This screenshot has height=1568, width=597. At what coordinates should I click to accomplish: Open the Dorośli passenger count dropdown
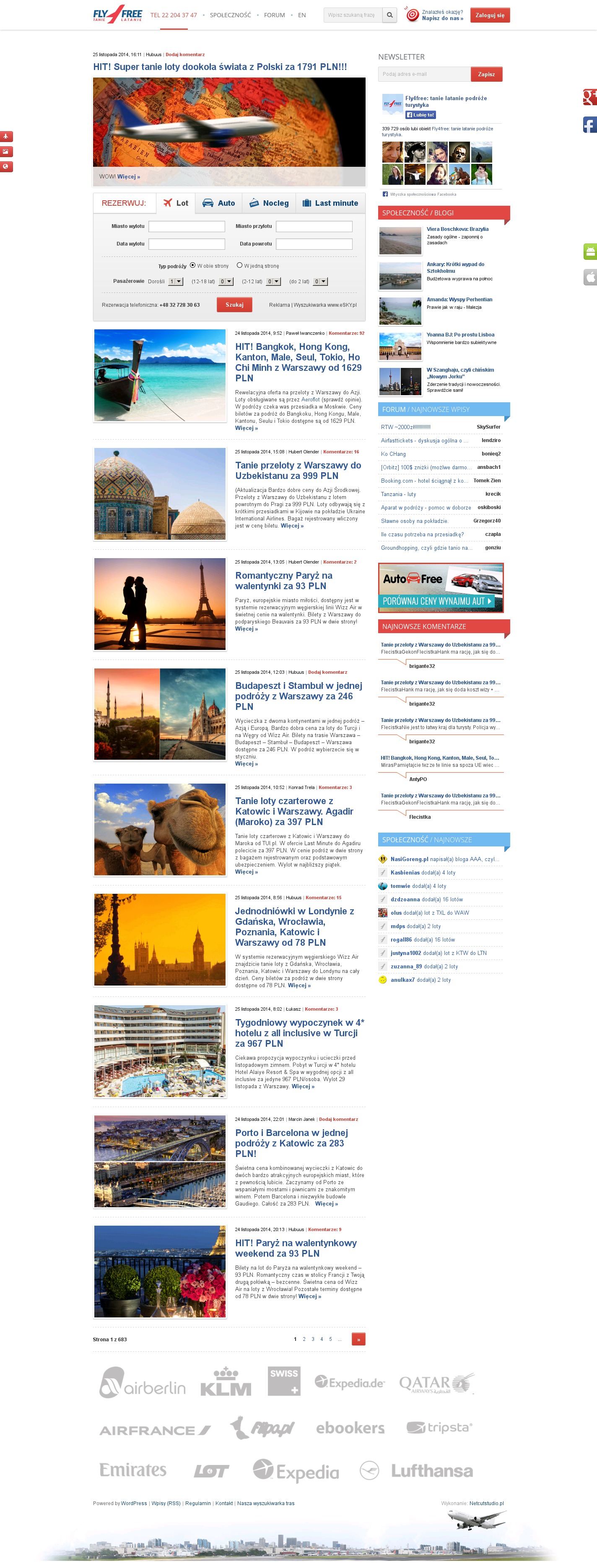pyautogui.click(x=175, y=281)
